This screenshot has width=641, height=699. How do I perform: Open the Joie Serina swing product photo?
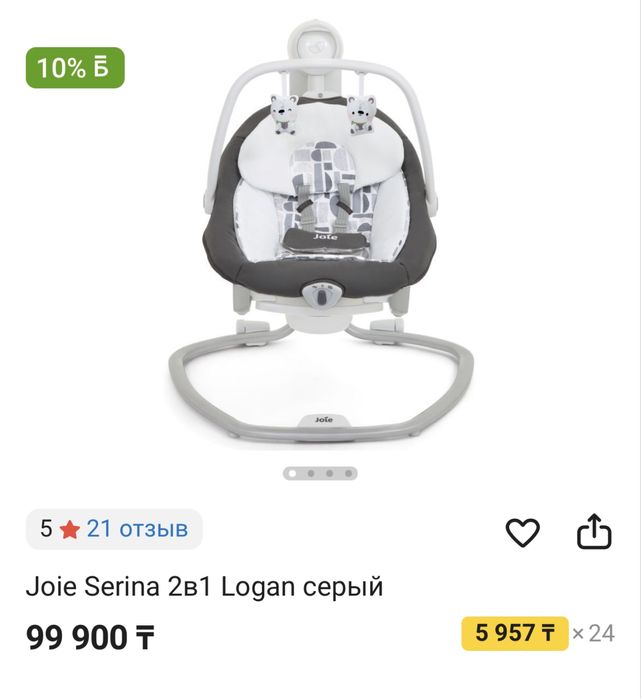(320, 240)
